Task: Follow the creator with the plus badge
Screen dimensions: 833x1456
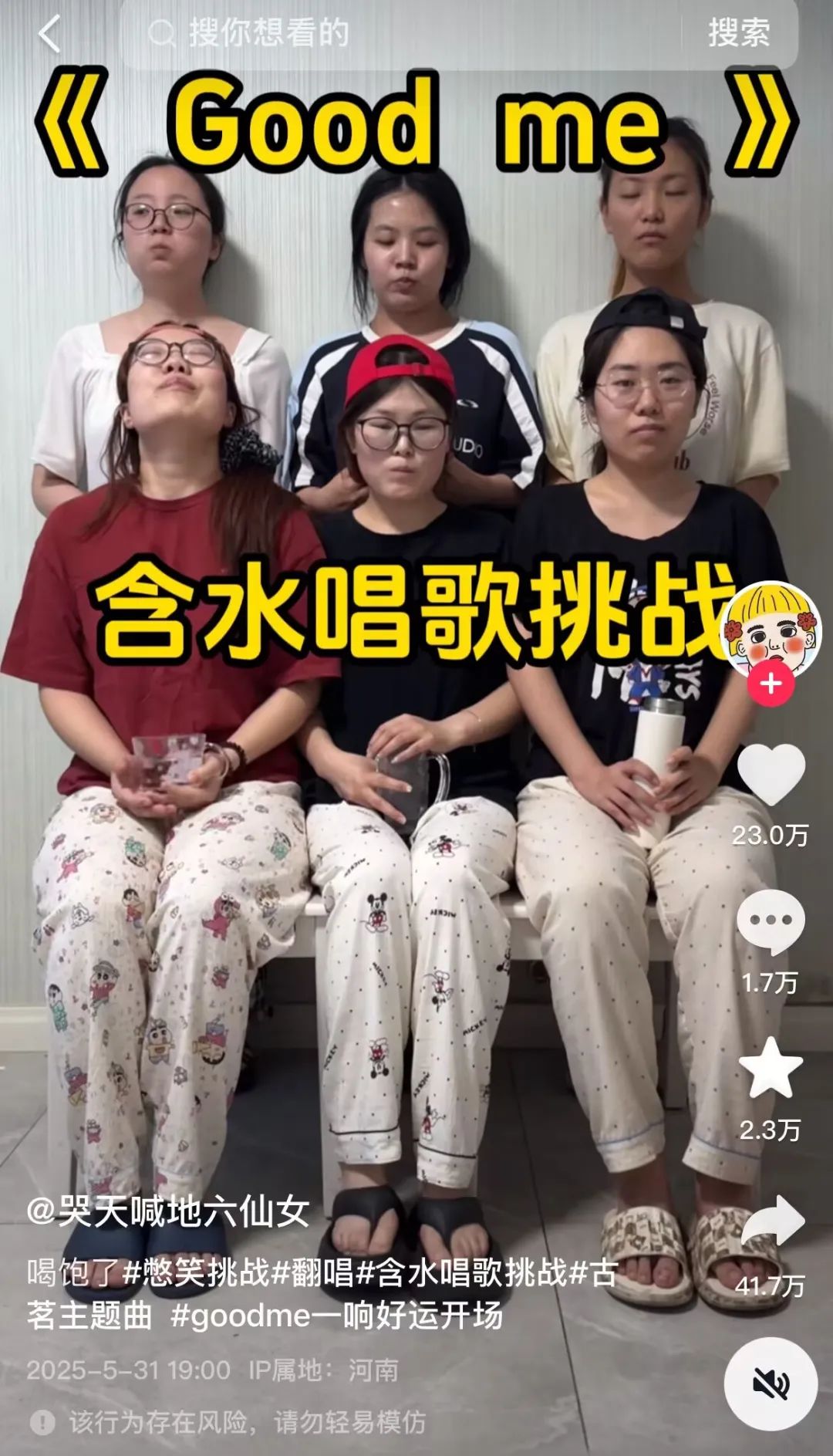Action: (771, 684)
